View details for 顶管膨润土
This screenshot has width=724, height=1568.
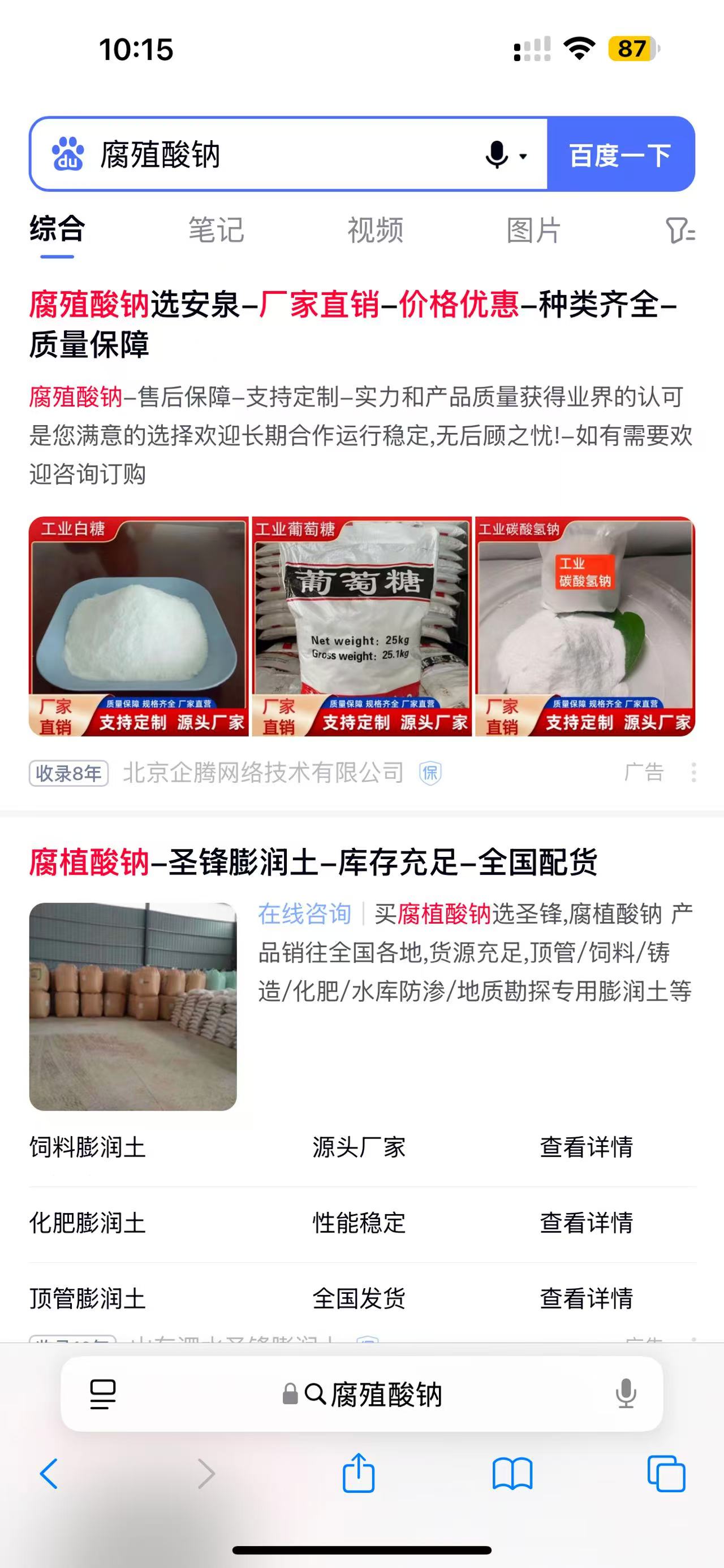pyautogui.click(x=586, y=1298)
